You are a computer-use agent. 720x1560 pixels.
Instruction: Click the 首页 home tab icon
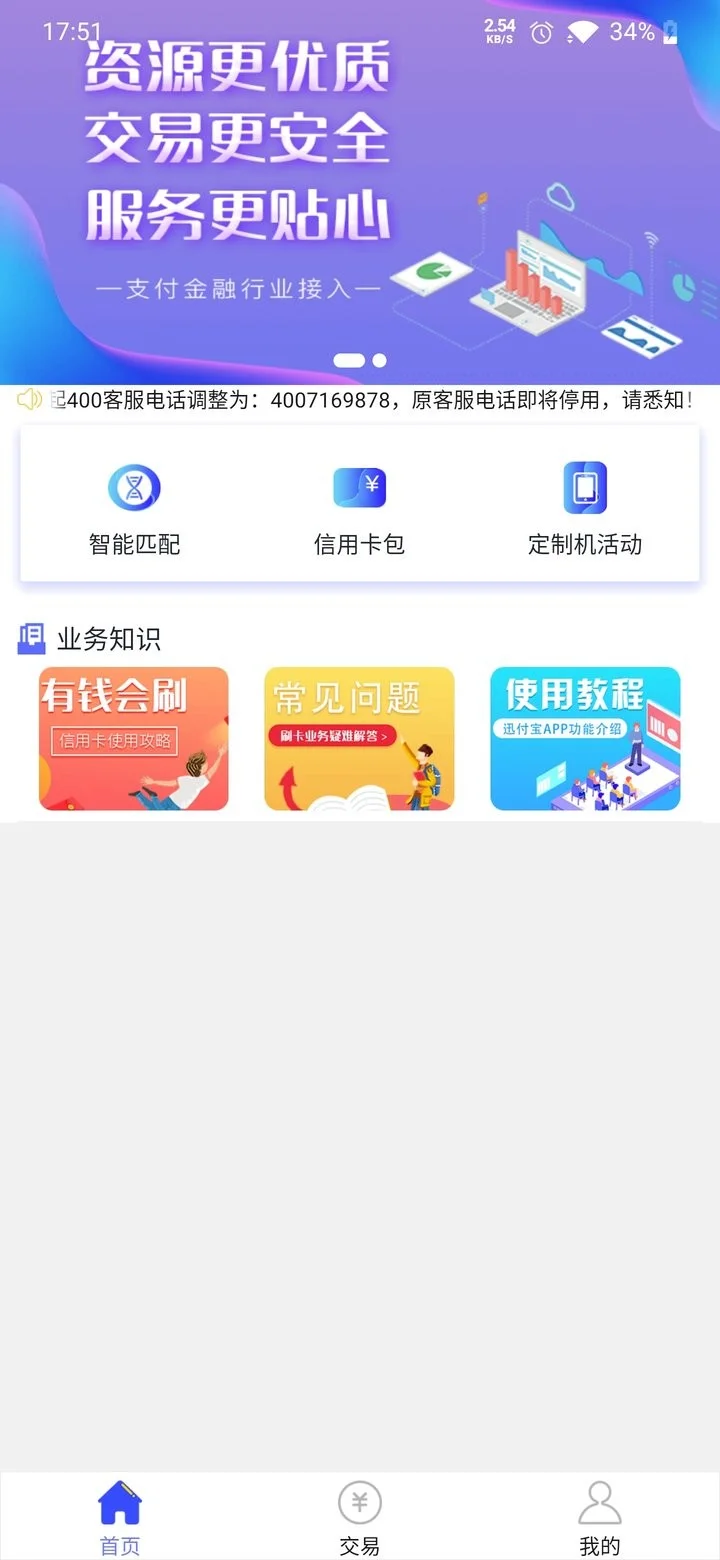click(119, 1501)
